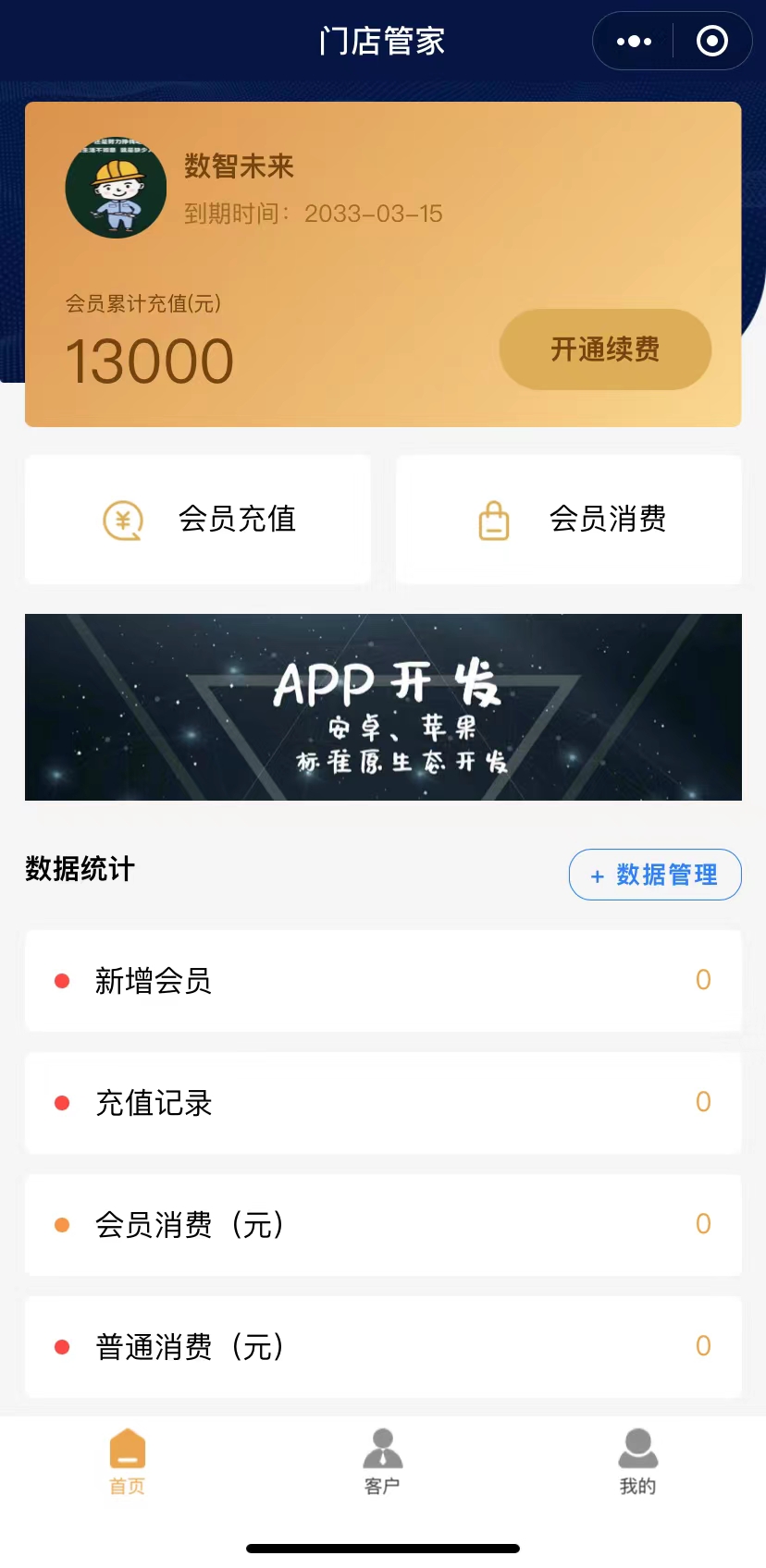The width and height of the screenshot is (766, 1568).
Task: Expand the 普通消费（元）row
Action: pos(383,1347)
